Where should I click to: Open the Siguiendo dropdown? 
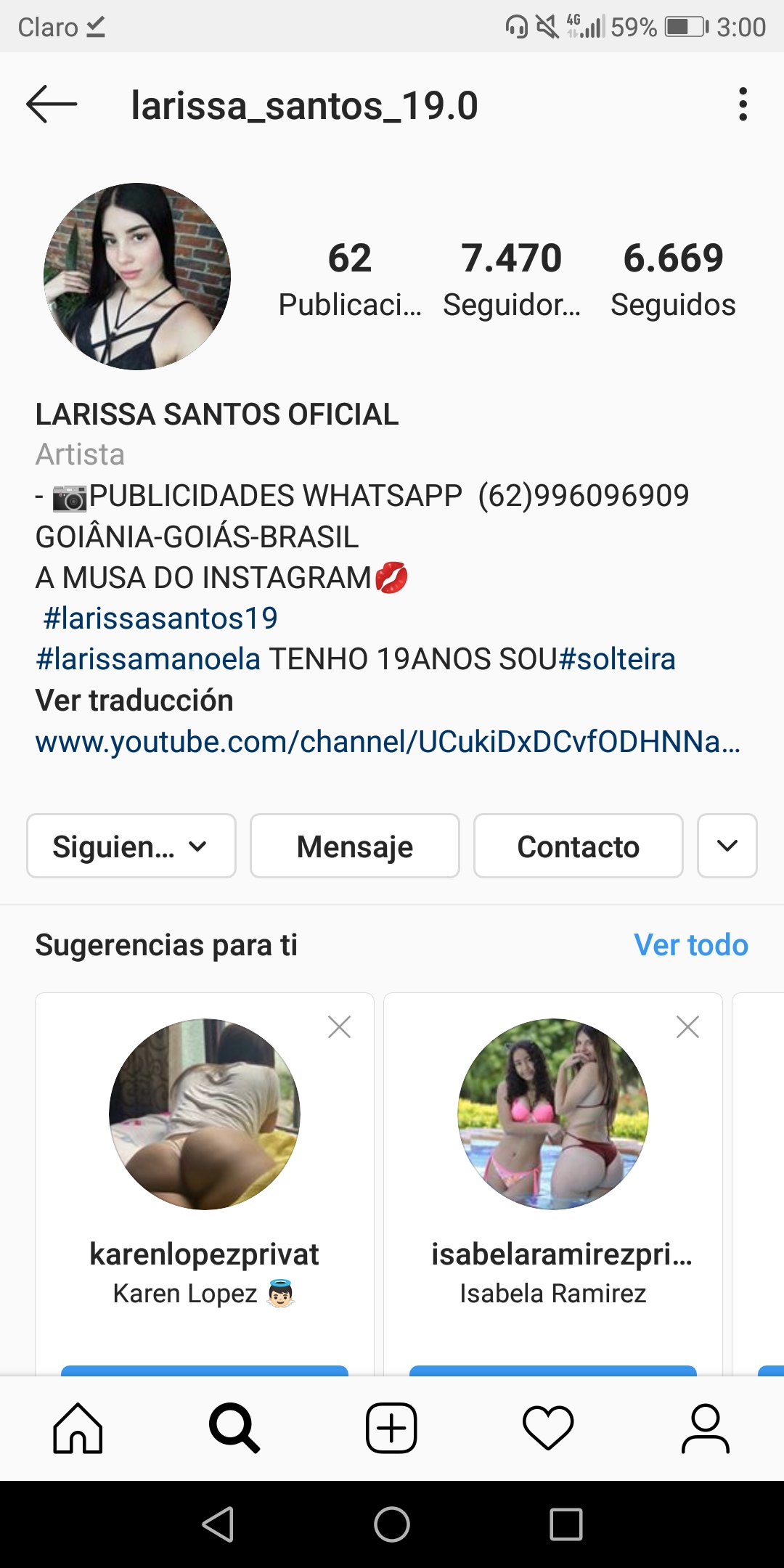coord(131,846)
